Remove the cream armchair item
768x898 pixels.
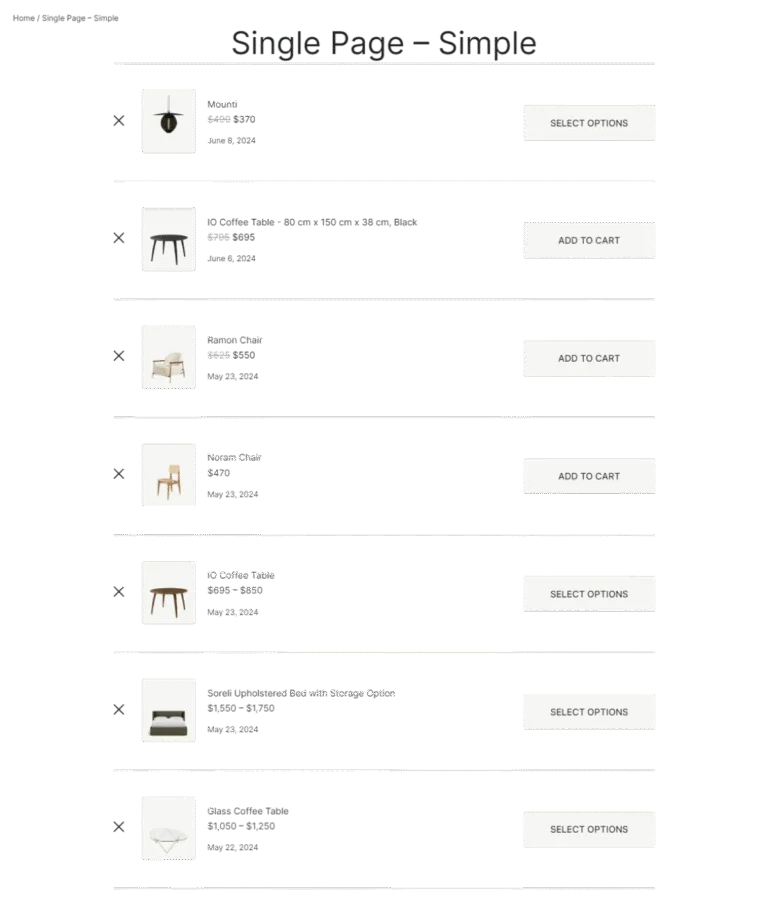(120, 357)
